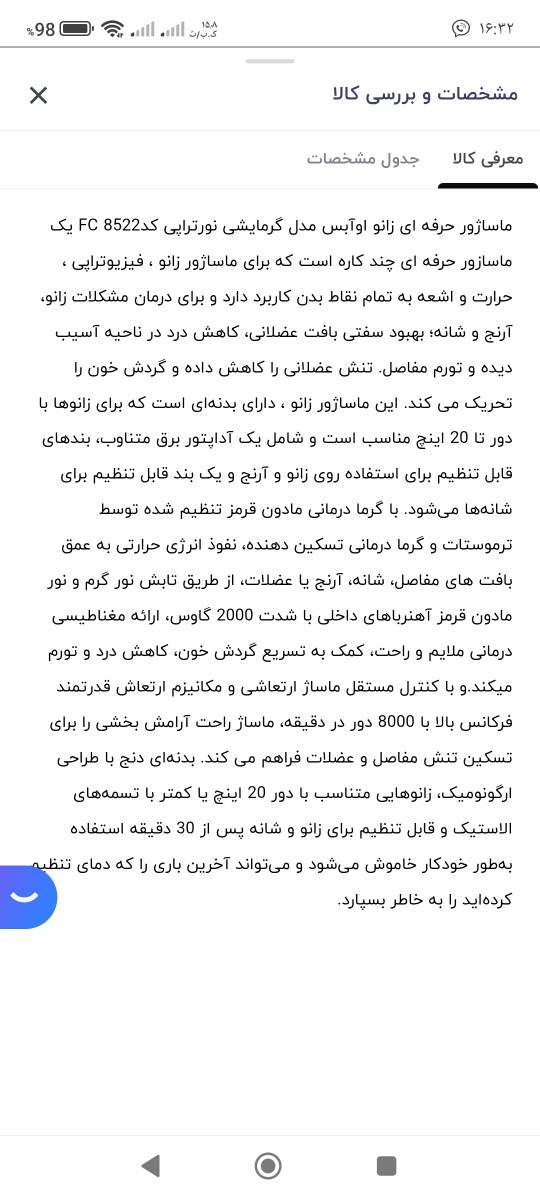
Task: Select the معرفی کالا tab
Action: (x=488, y=159)
